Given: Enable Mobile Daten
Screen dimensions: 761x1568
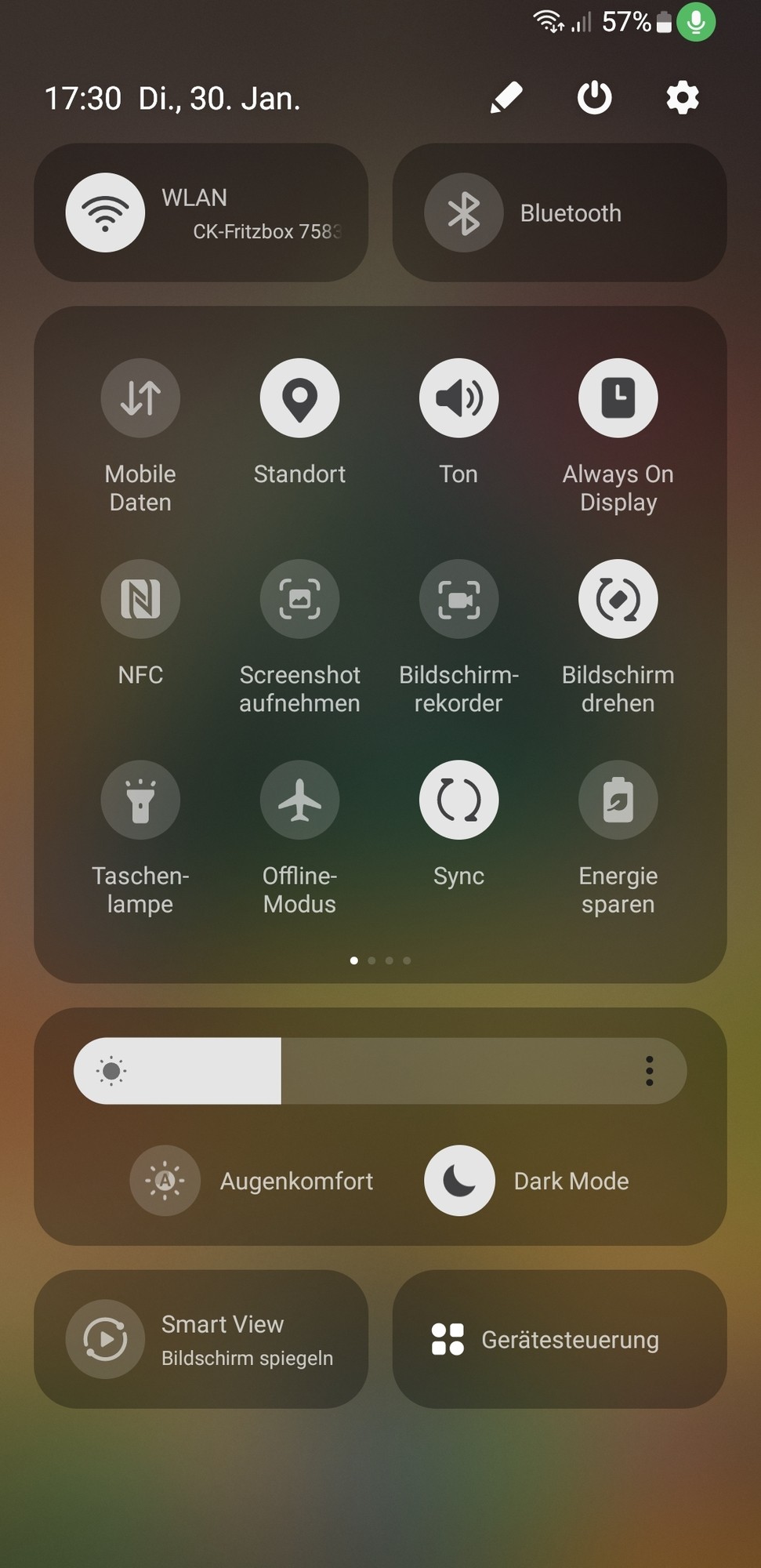Looking at the screenshot, I should click(x=140, y=398).
